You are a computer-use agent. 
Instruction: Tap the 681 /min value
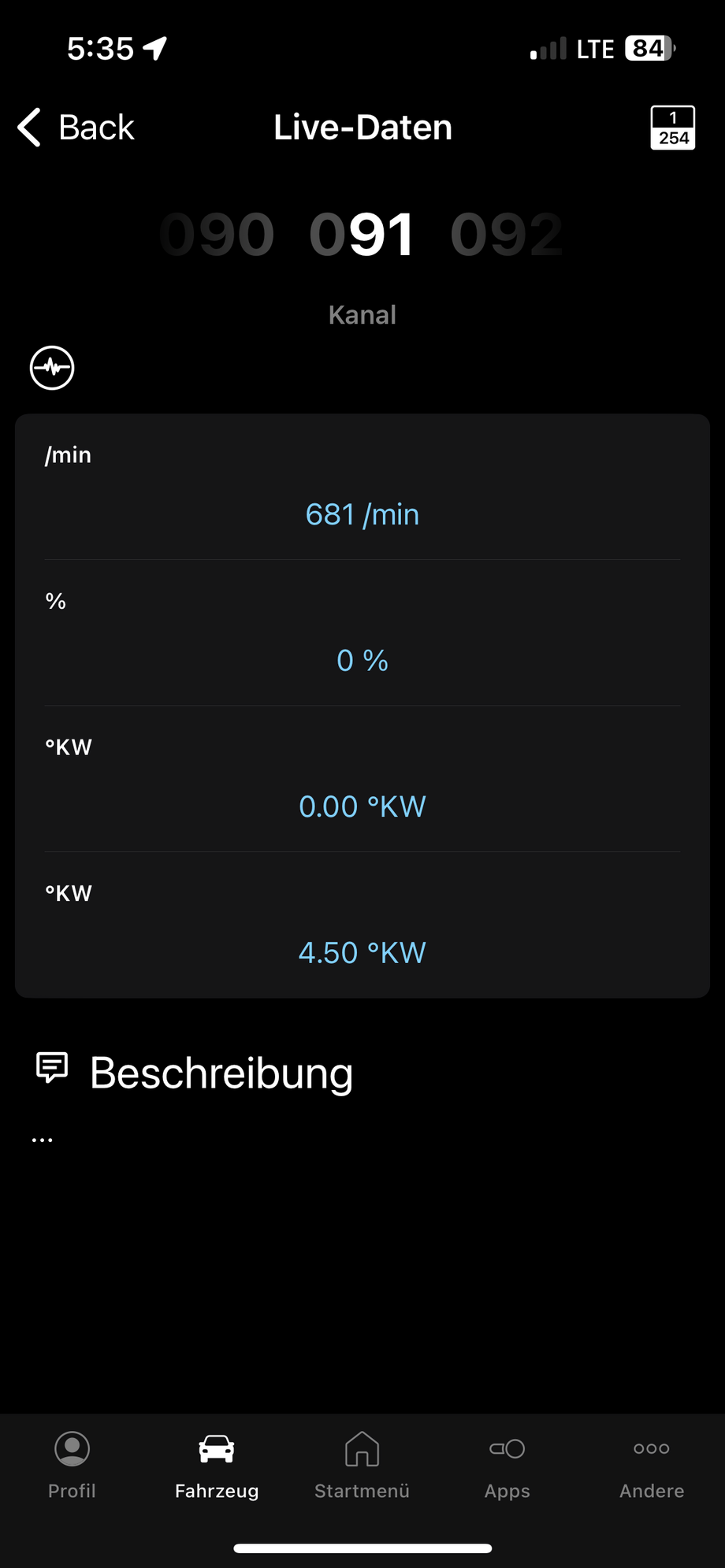(x=362, y=514)
